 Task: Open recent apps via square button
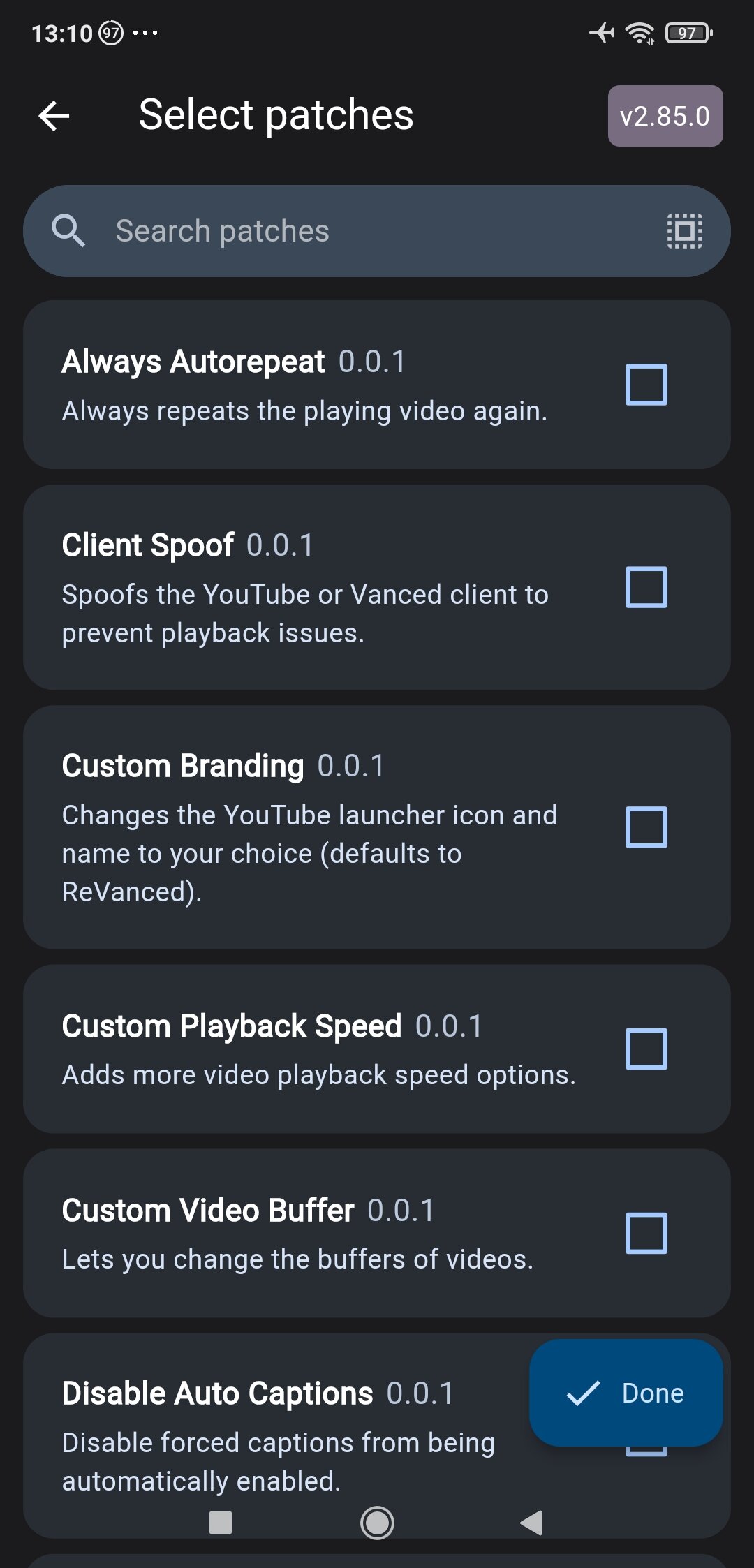coord(221,1523)
